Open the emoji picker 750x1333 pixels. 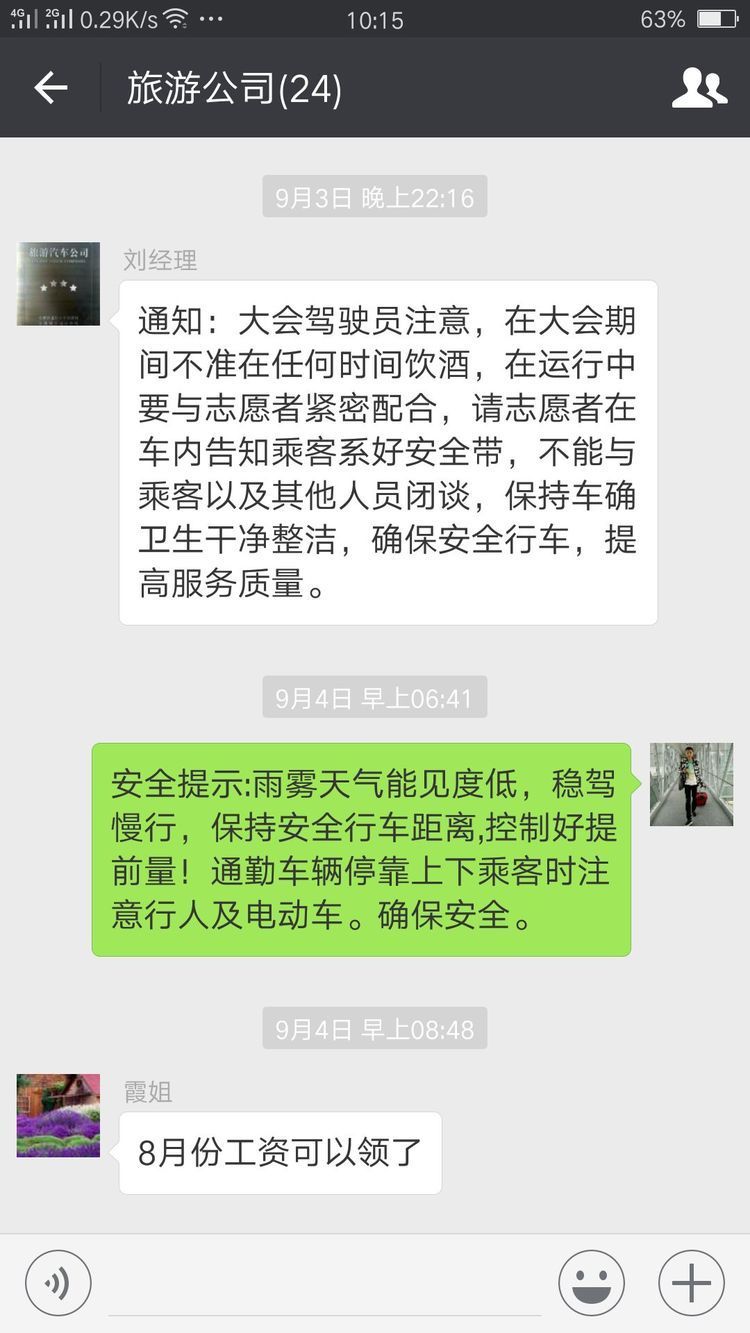click(591, 1283)
